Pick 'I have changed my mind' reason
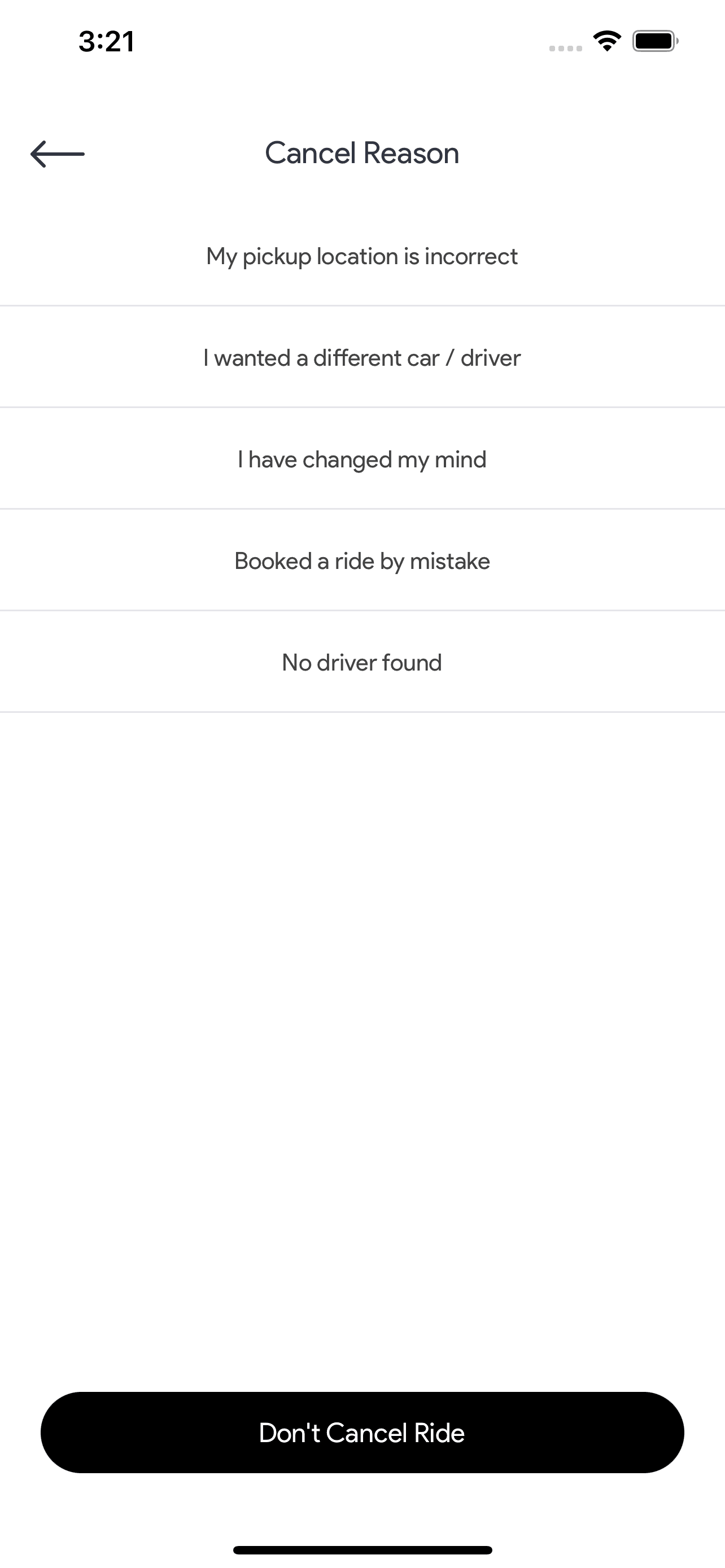The width and height of the screenshot is (725, 1568). 362,459
